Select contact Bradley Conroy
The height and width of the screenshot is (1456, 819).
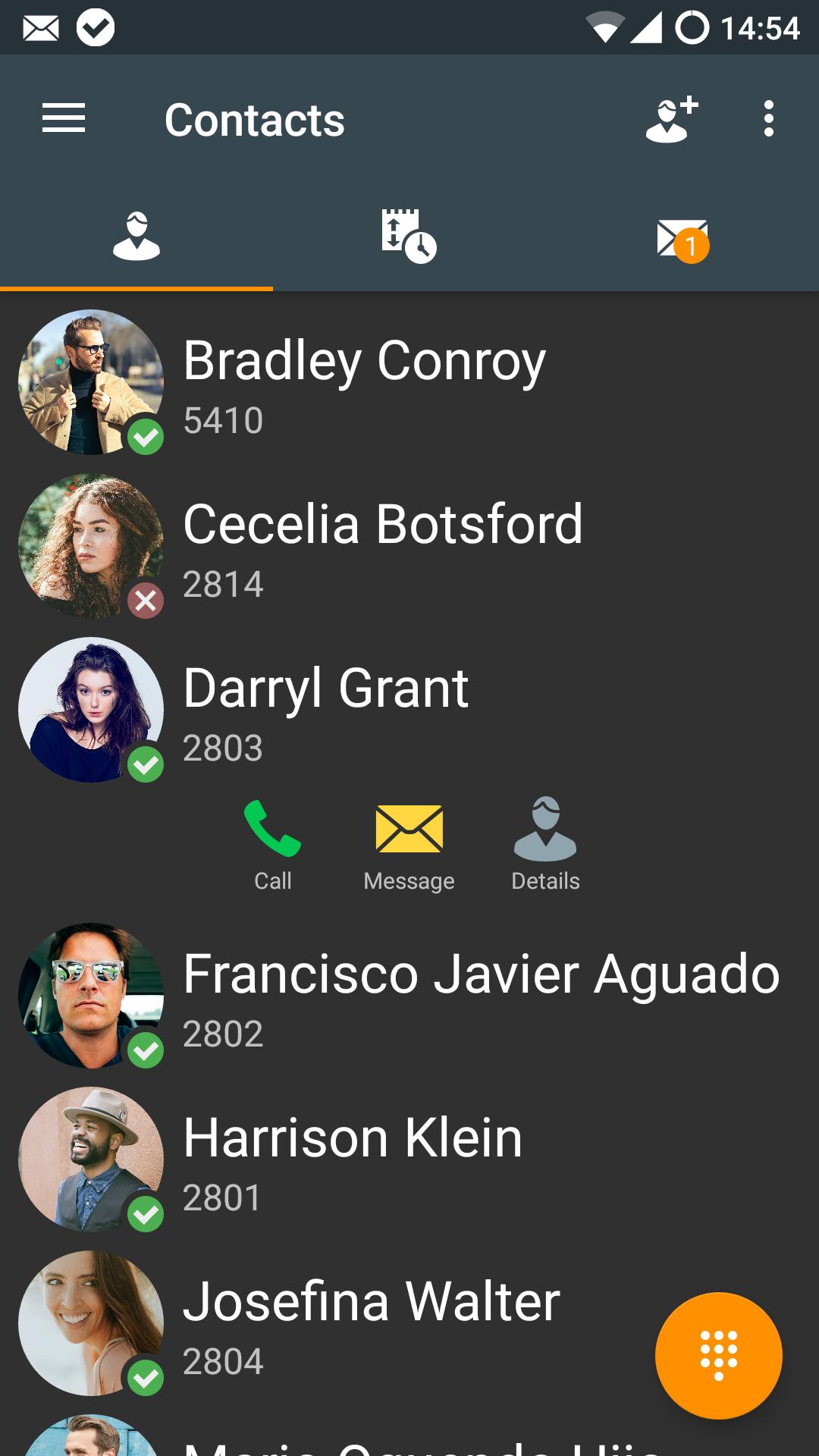tap(409, 382)
